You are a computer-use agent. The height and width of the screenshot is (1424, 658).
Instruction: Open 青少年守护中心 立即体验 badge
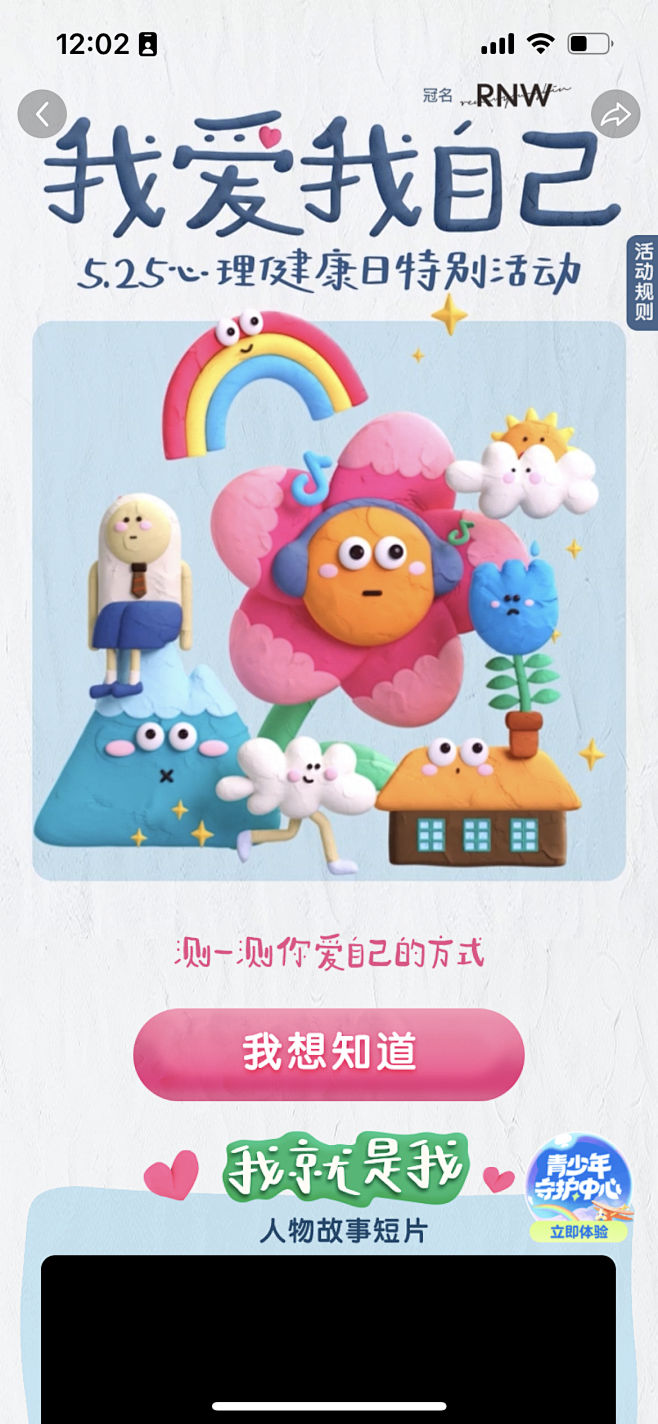[579, 1190]
